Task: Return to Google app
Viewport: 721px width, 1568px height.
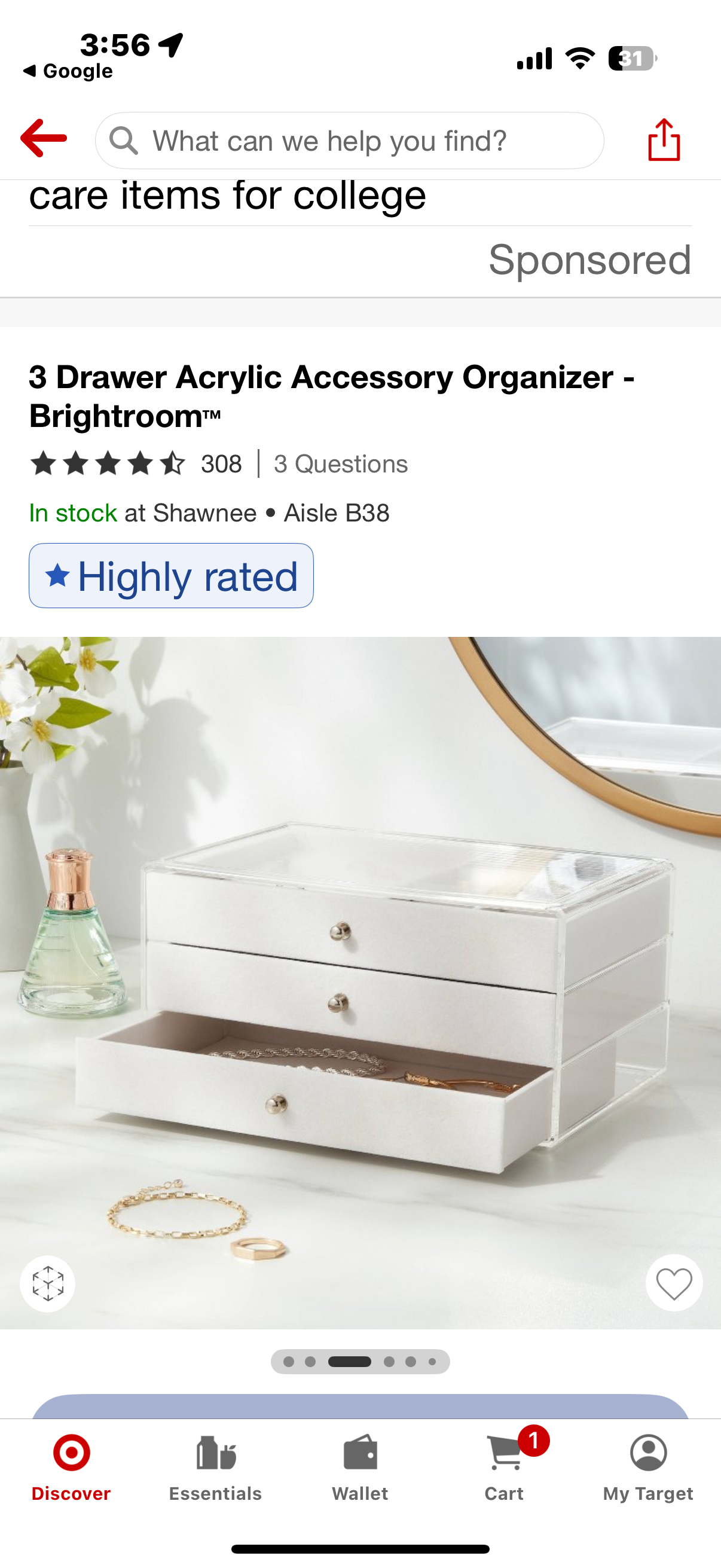Action: [x=68, y=71]
